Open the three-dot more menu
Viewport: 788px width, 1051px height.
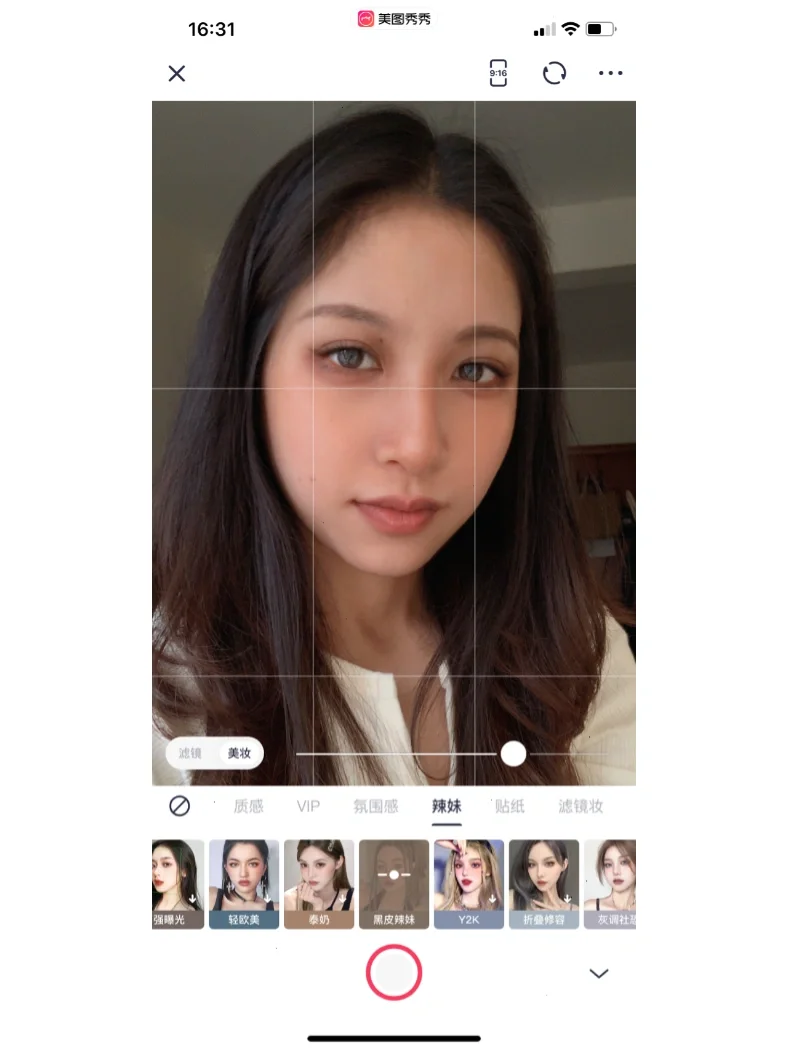(x=610, y=73)
